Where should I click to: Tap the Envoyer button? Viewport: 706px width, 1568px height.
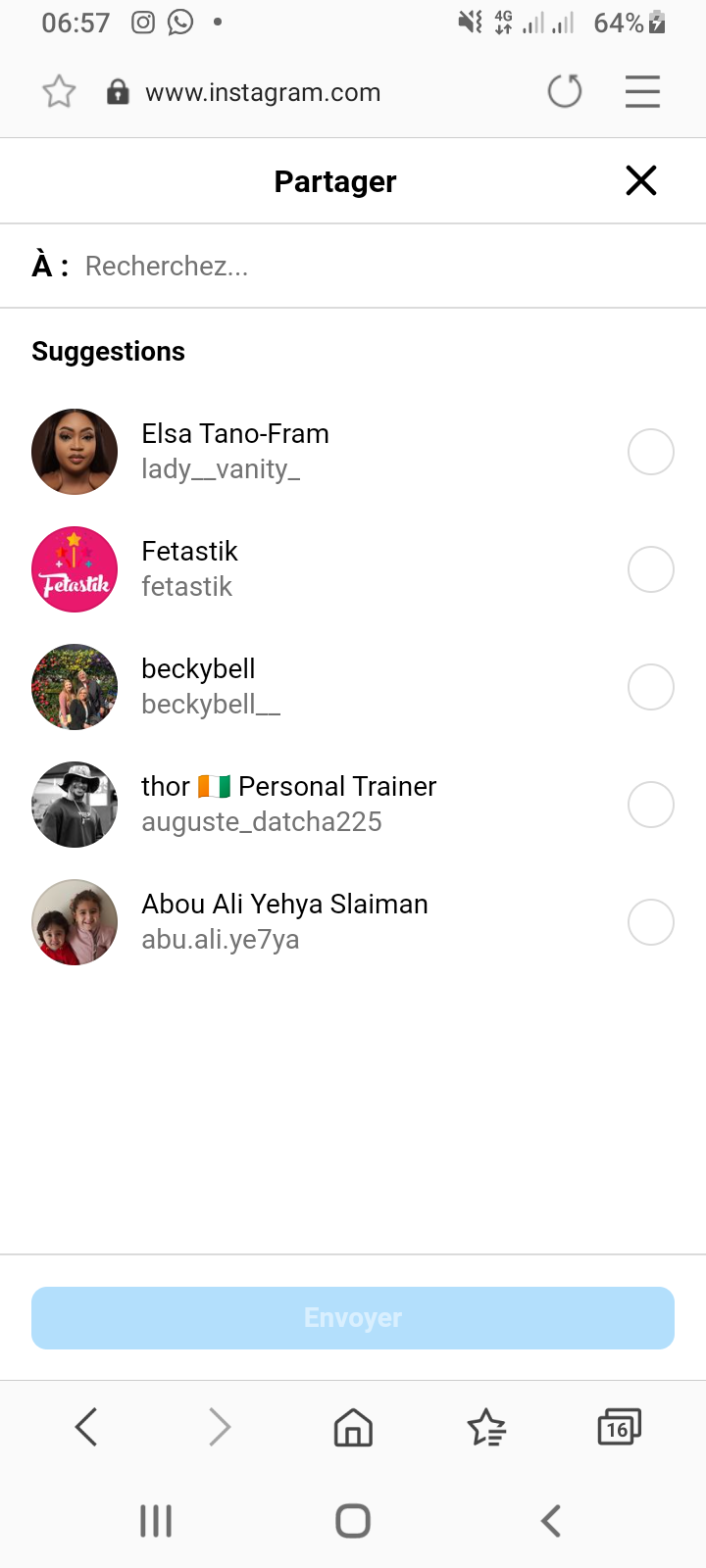[x=353, y=1318]
